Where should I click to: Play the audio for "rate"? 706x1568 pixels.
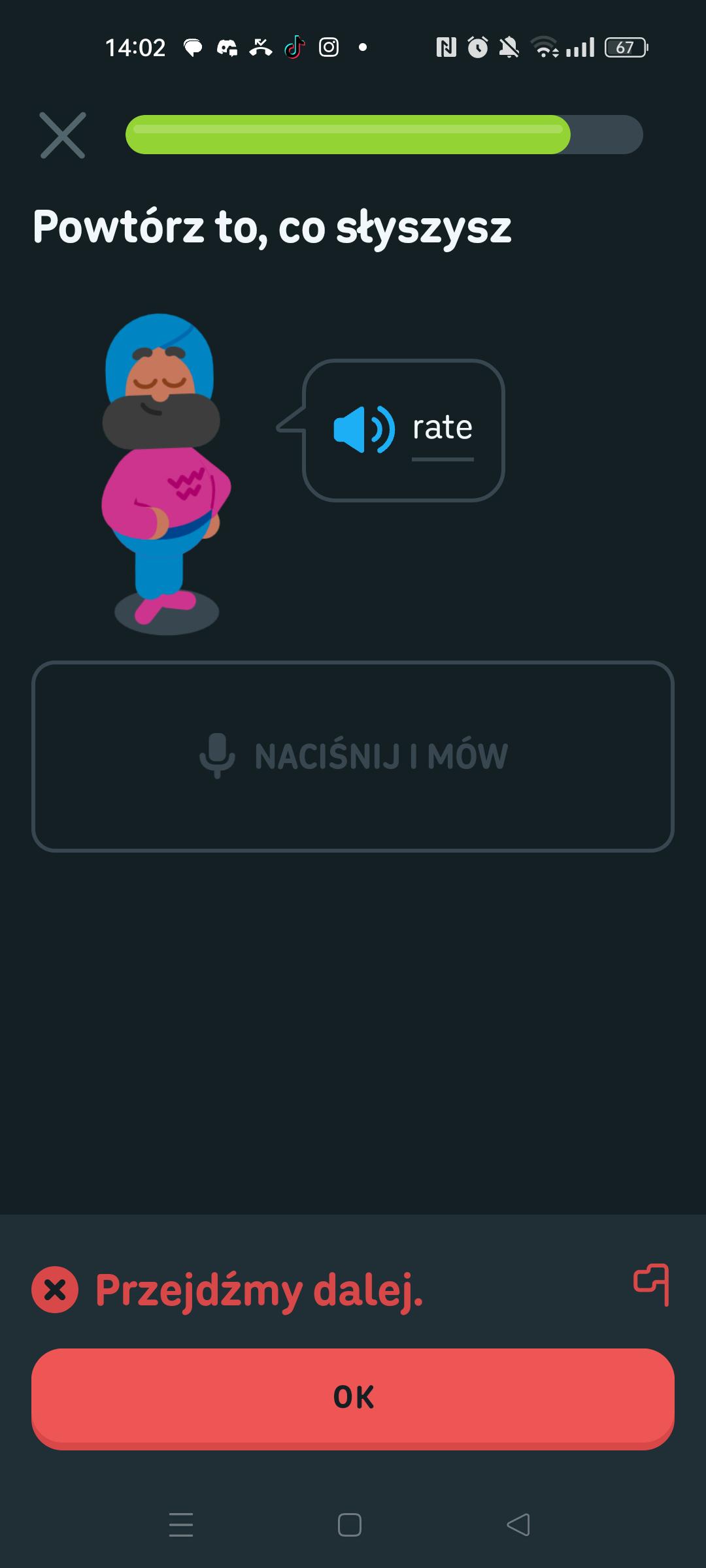tap(364, 429)
